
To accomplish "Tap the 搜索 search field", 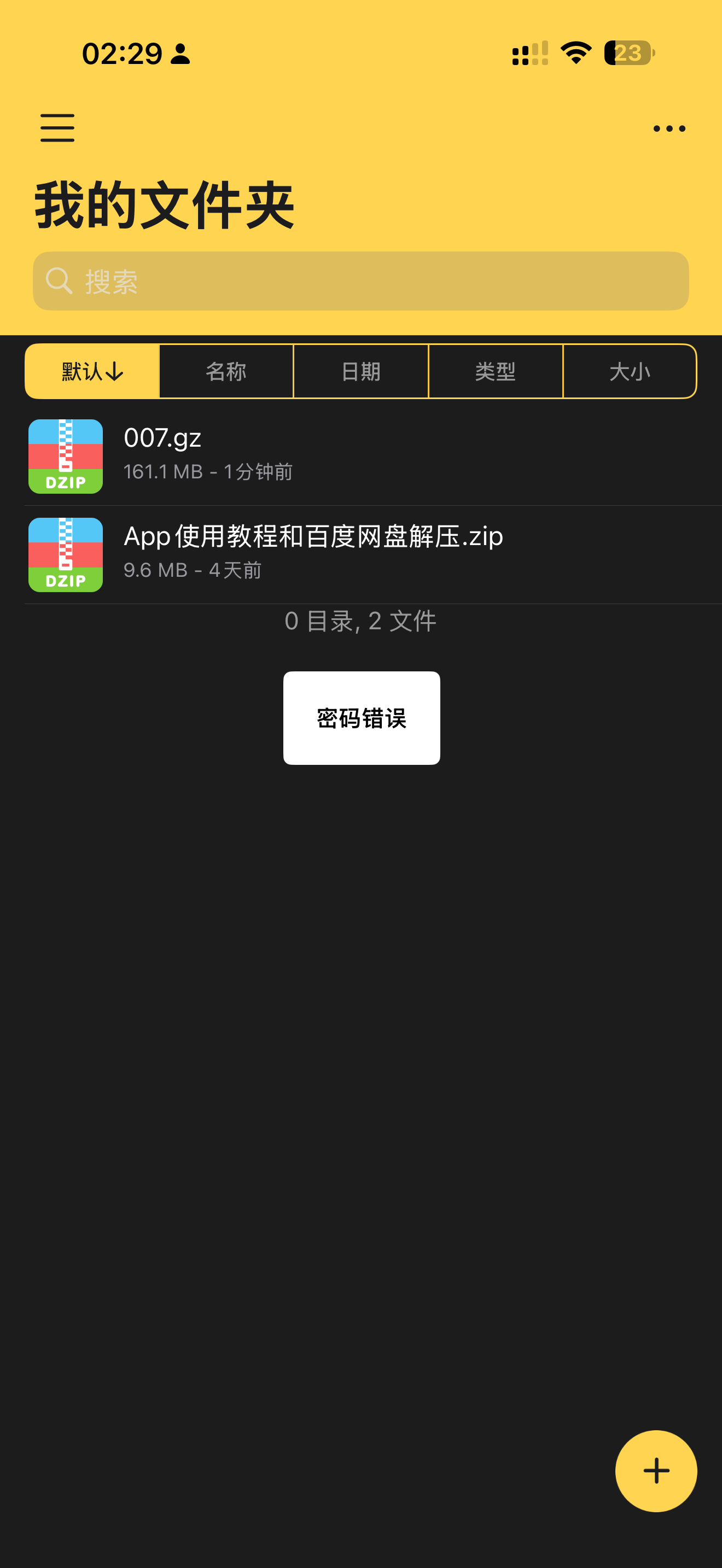I will click(x=360, y=281).
